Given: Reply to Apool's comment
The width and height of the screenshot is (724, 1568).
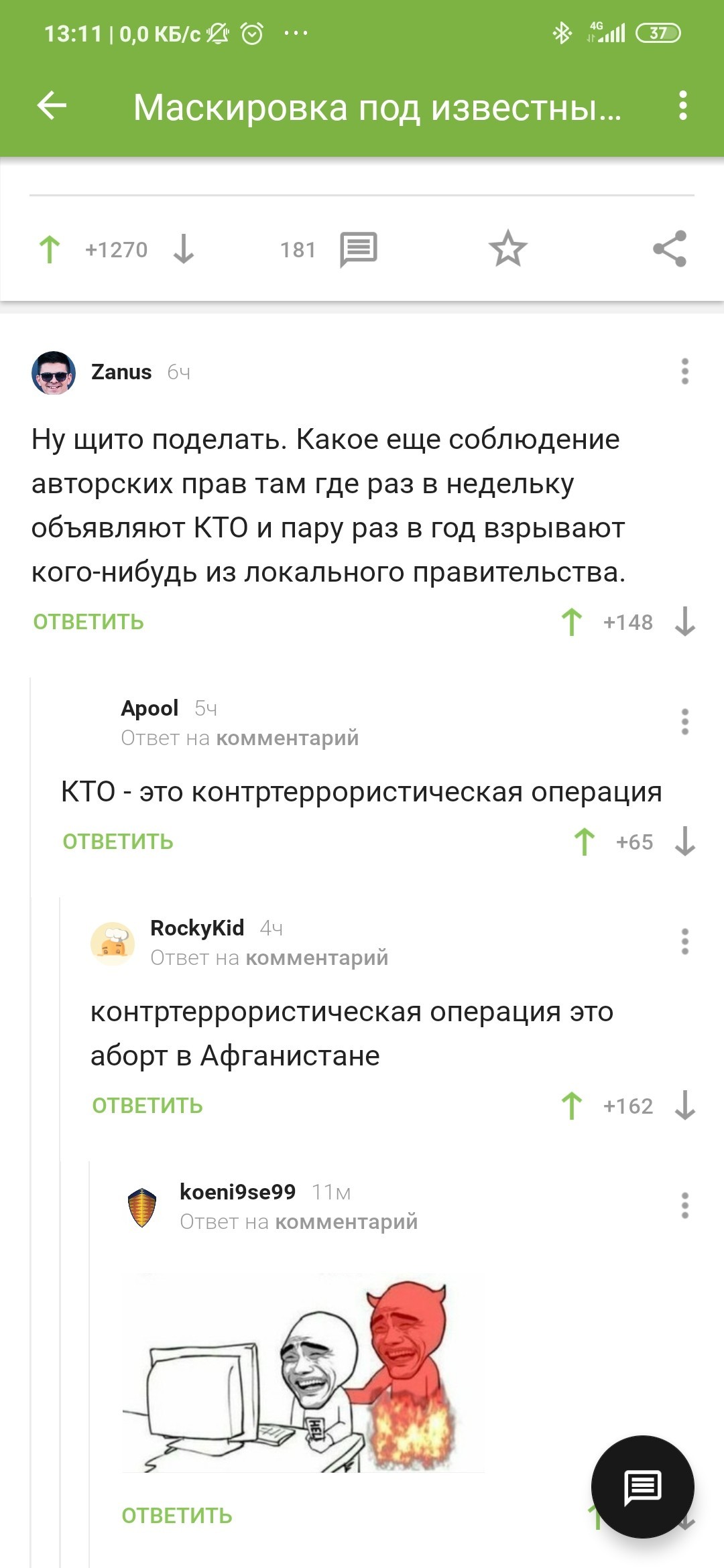Looking at the screenshot, I should (118, 842).
